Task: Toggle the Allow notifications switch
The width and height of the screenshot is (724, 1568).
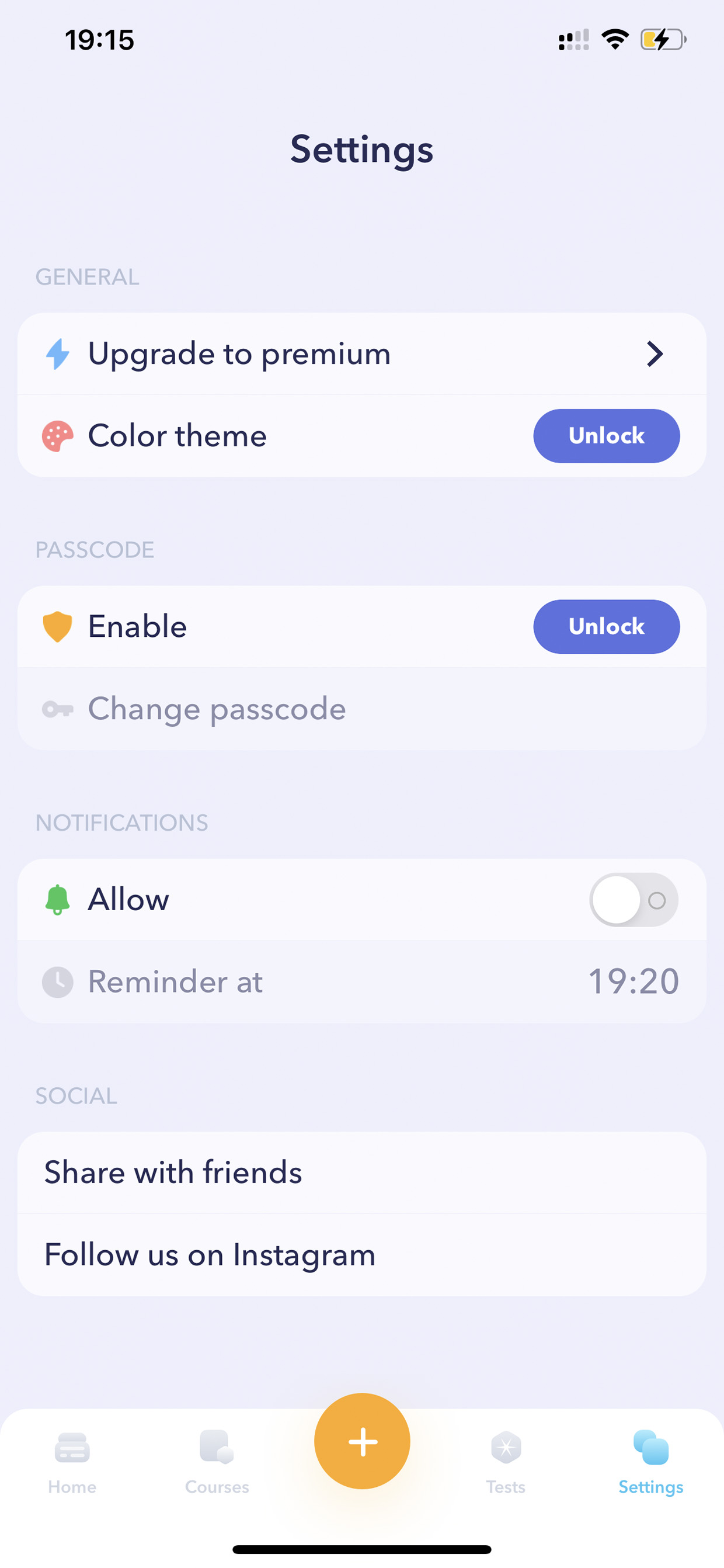Action: pos(633,900)
